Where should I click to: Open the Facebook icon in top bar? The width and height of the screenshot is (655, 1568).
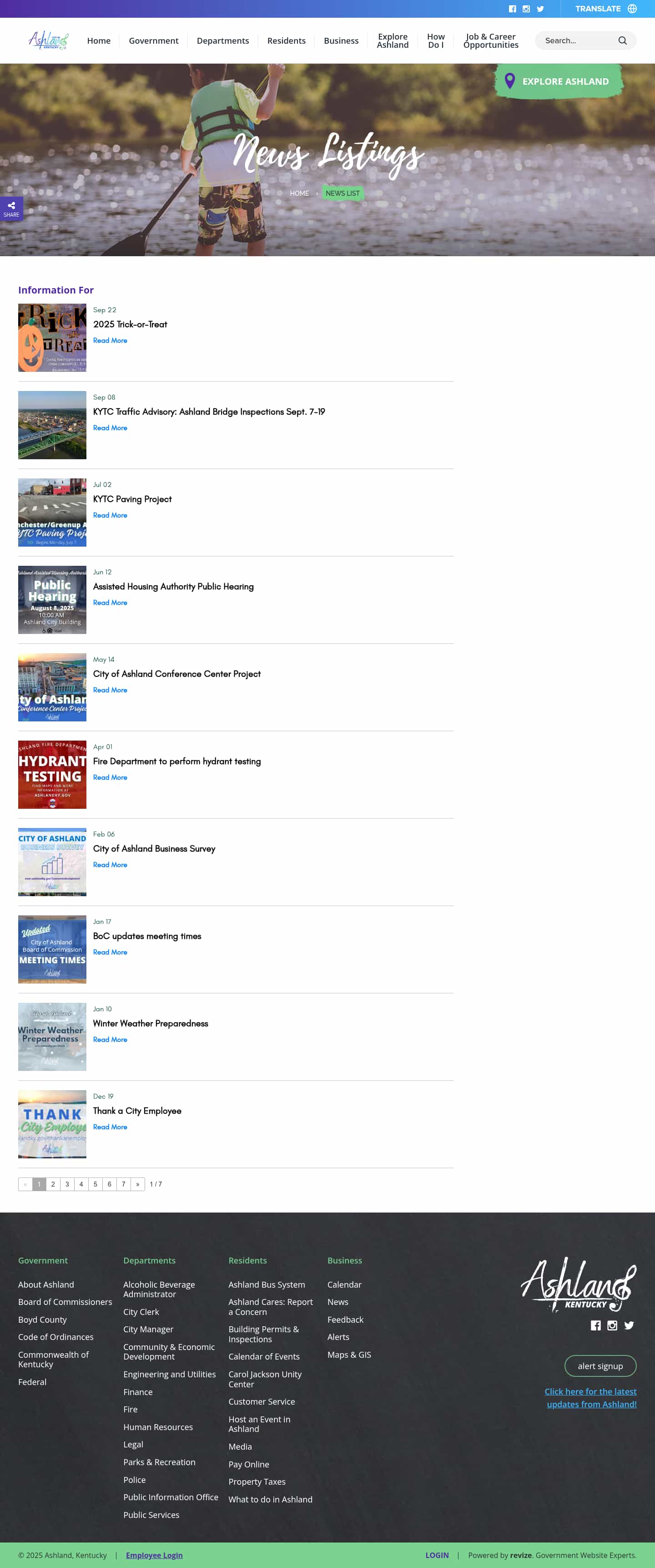(512, 9)
